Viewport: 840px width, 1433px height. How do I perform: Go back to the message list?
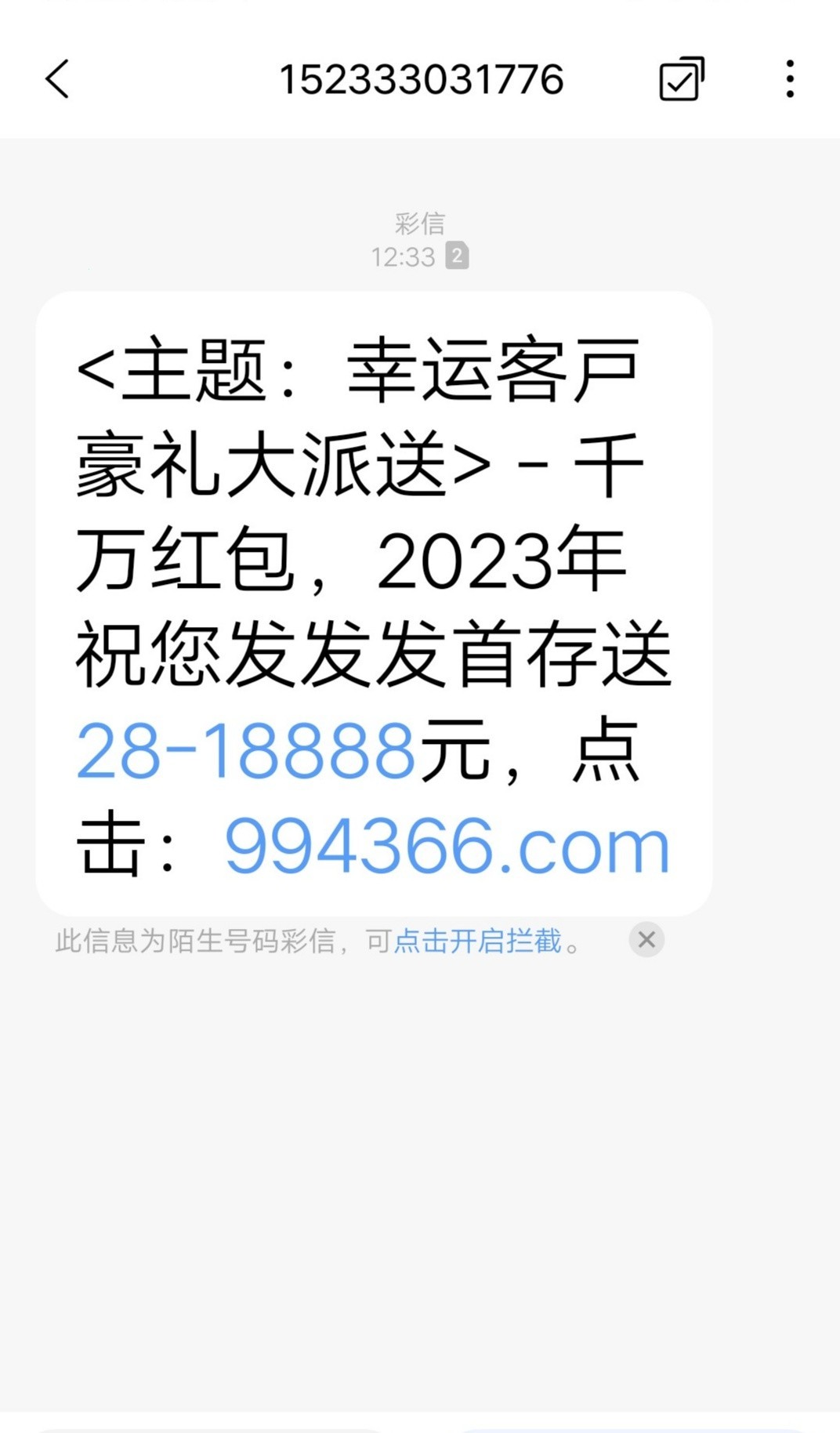[x=57, y=79]
